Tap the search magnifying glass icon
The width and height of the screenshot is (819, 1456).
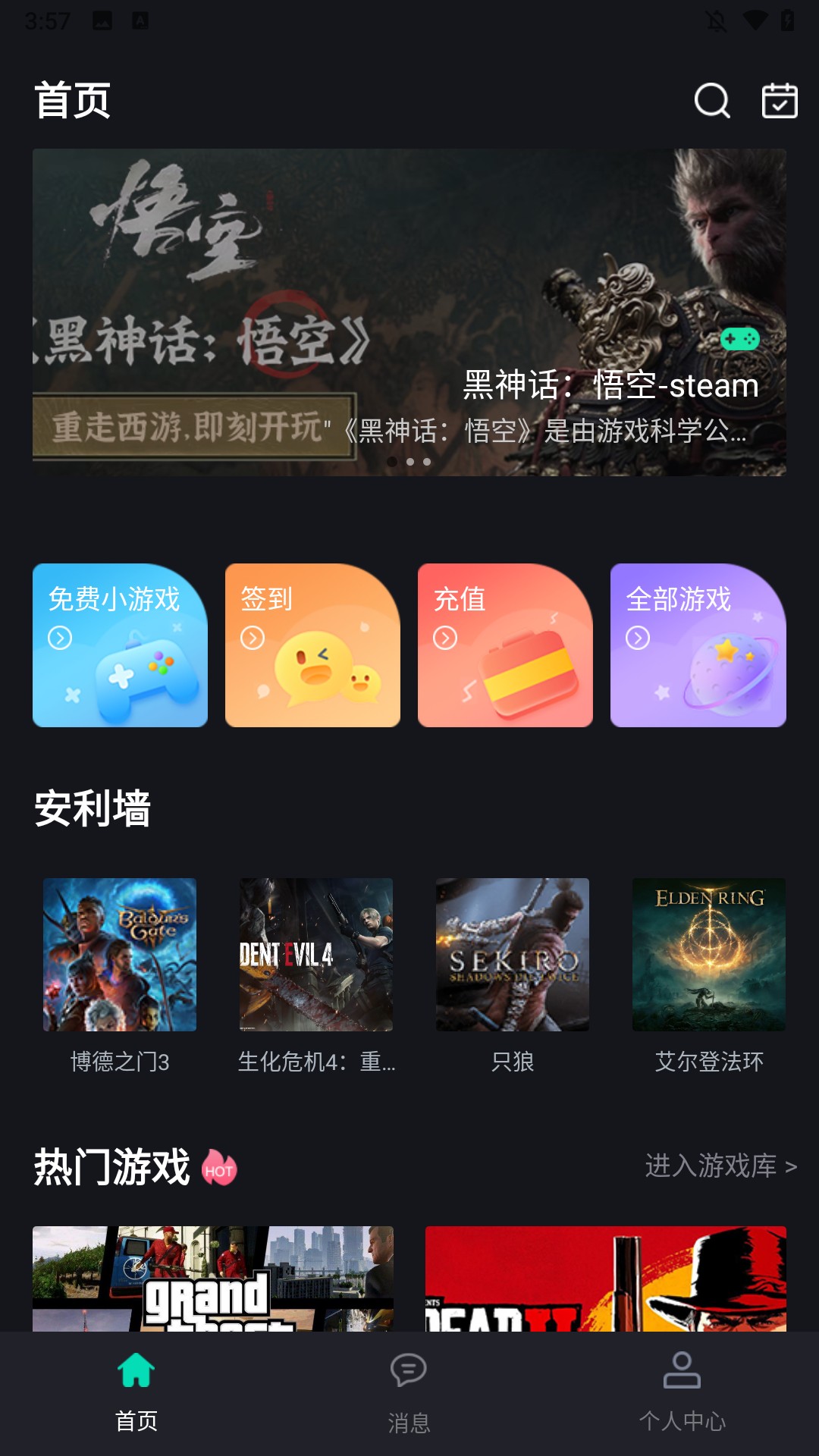710,102
